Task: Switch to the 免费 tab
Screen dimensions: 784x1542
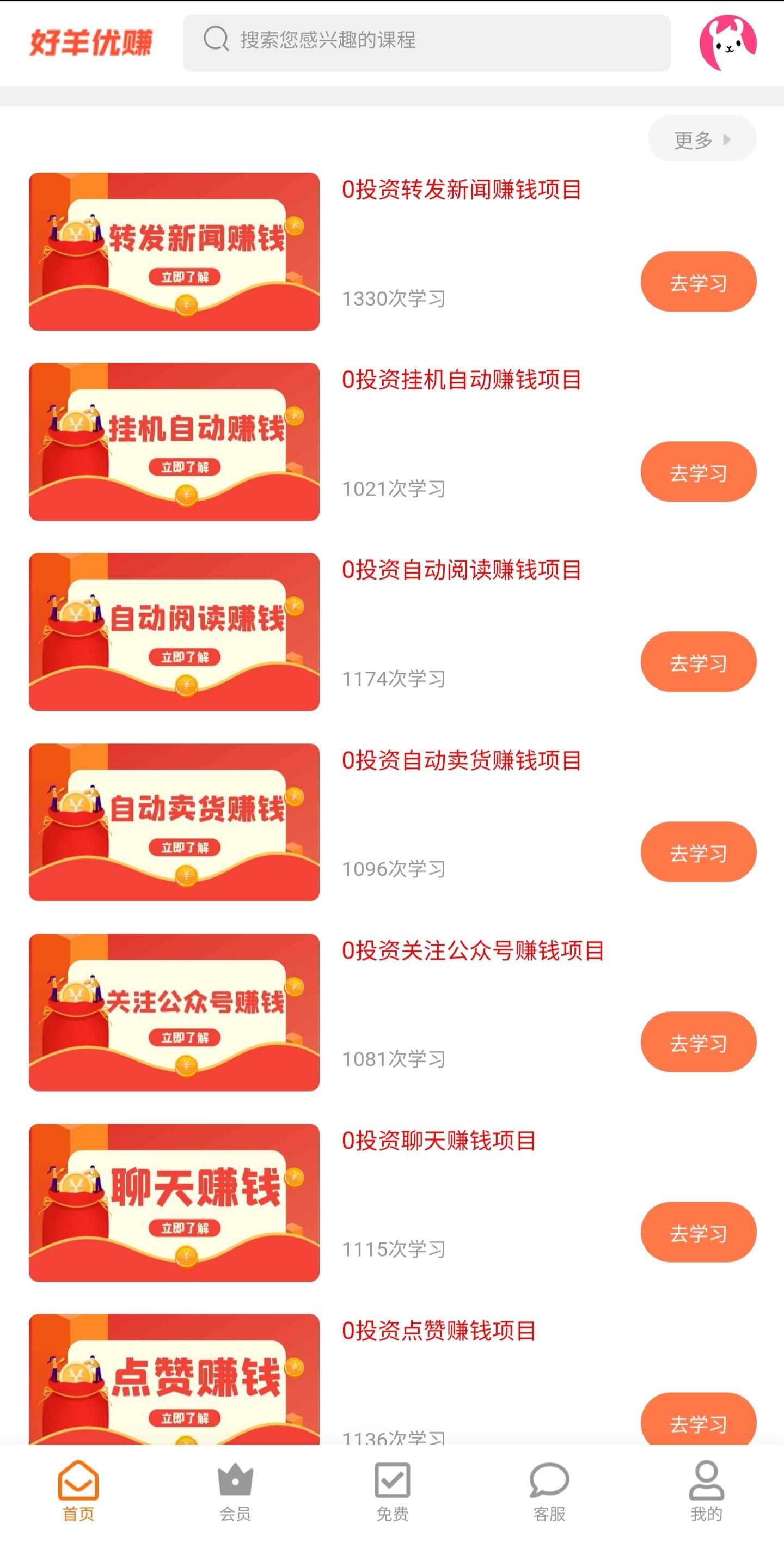Action: tap(392, 1494)
